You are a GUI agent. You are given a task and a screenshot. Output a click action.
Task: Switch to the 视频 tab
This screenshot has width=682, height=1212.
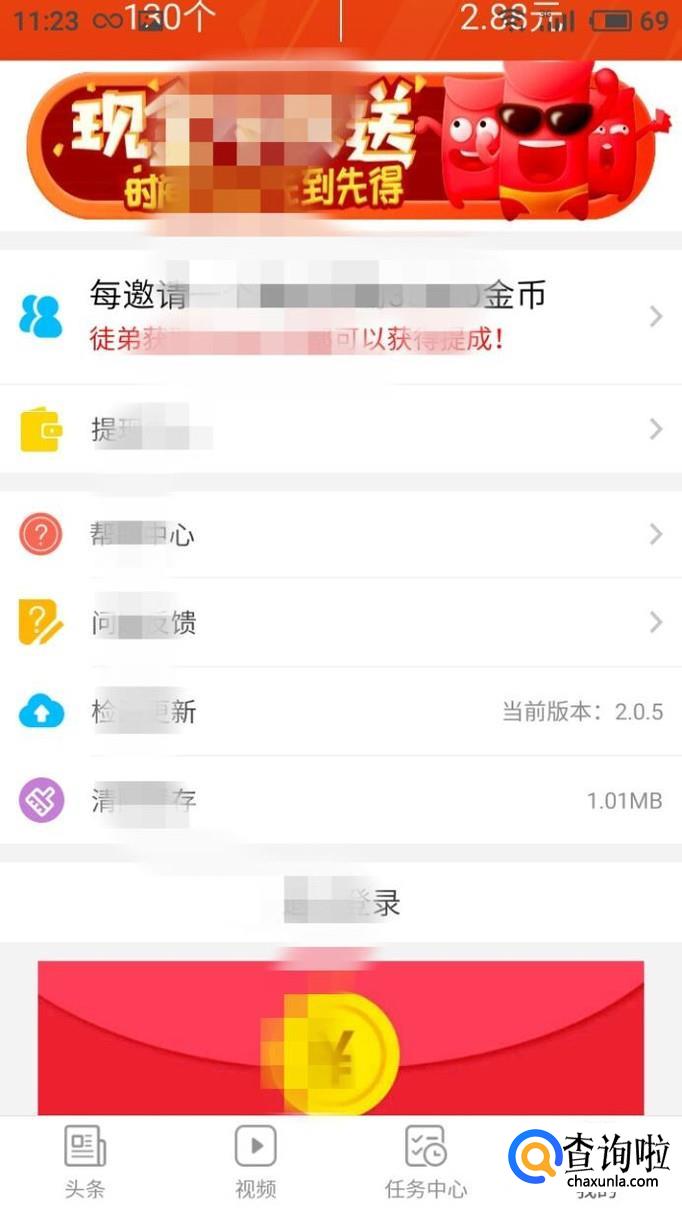[255, 1162]
